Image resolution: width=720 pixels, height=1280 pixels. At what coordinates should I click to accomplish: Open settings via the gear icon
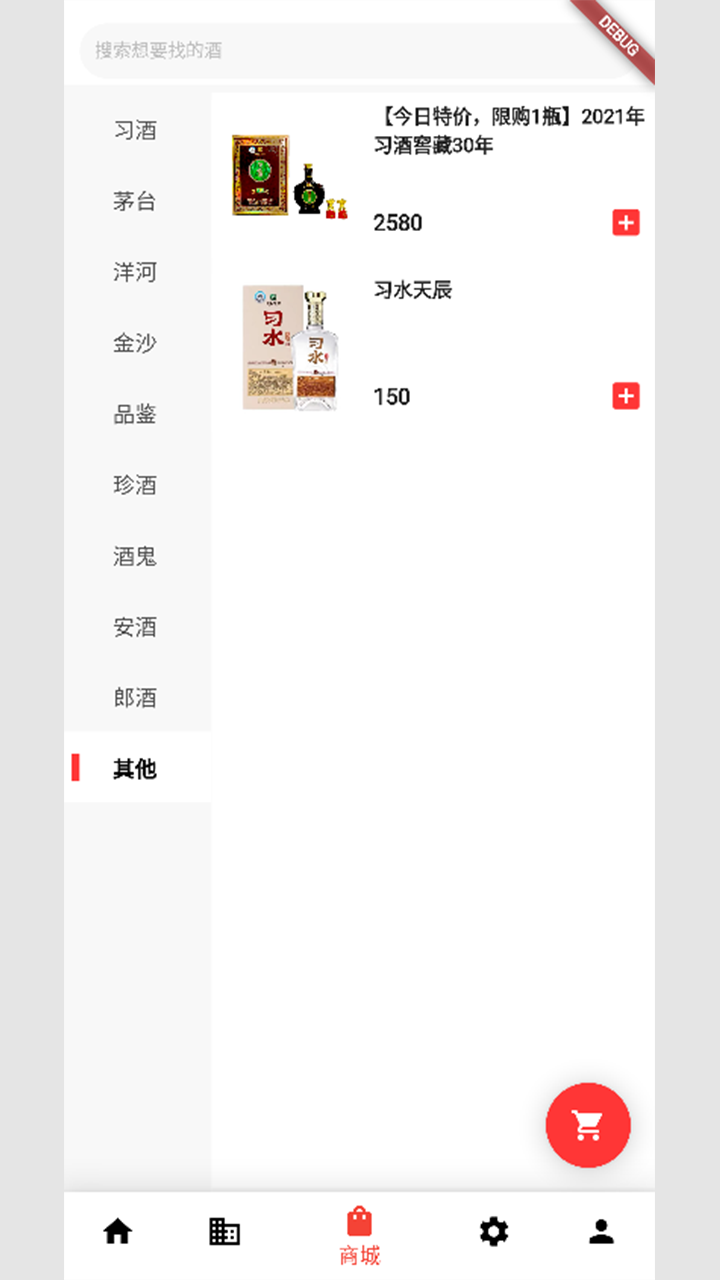pyautogui.click(x=494, y=1232)
